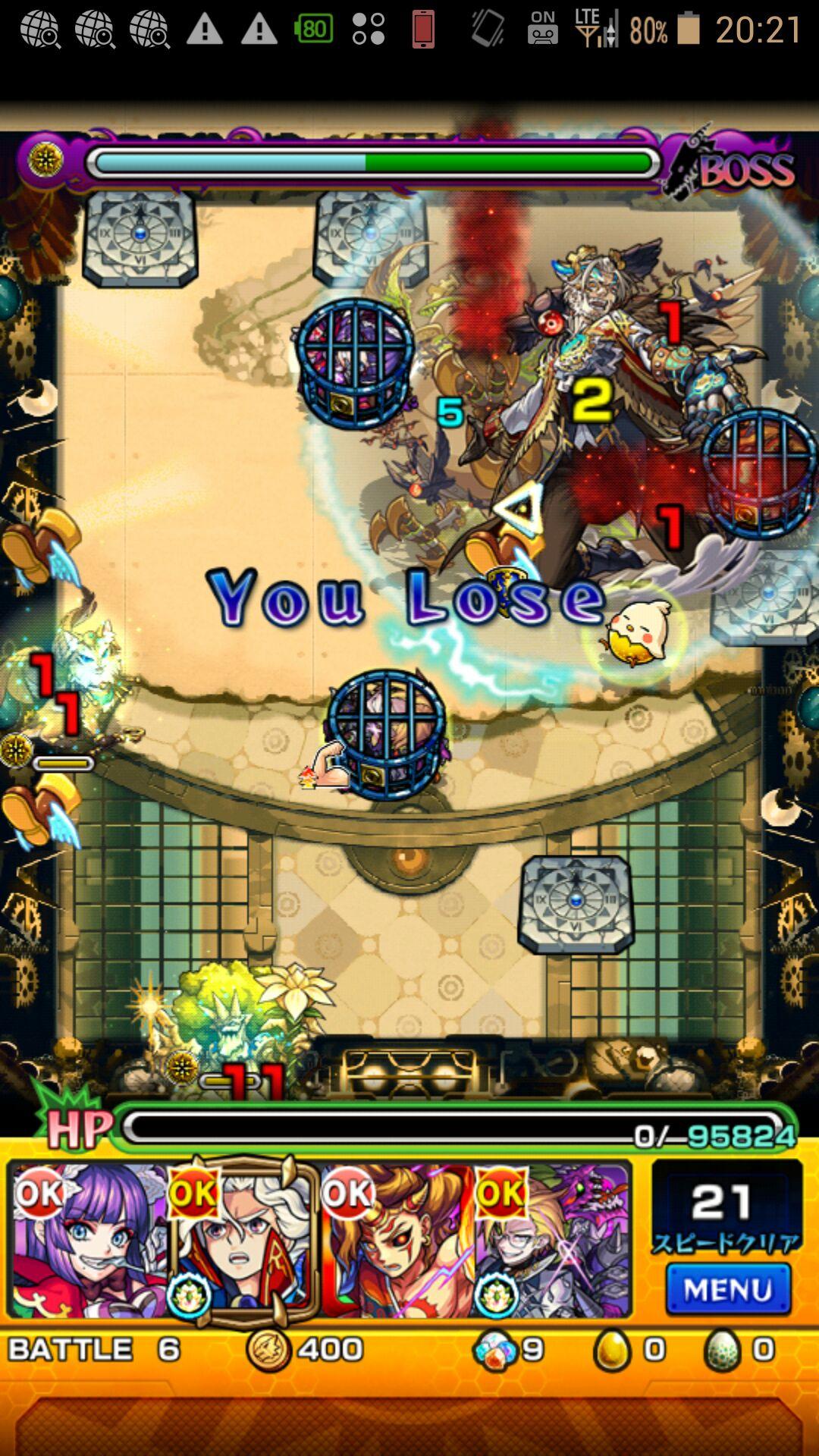
Task: Select the red-faced horned character portrait
Action: click(x=398, y=1240)
